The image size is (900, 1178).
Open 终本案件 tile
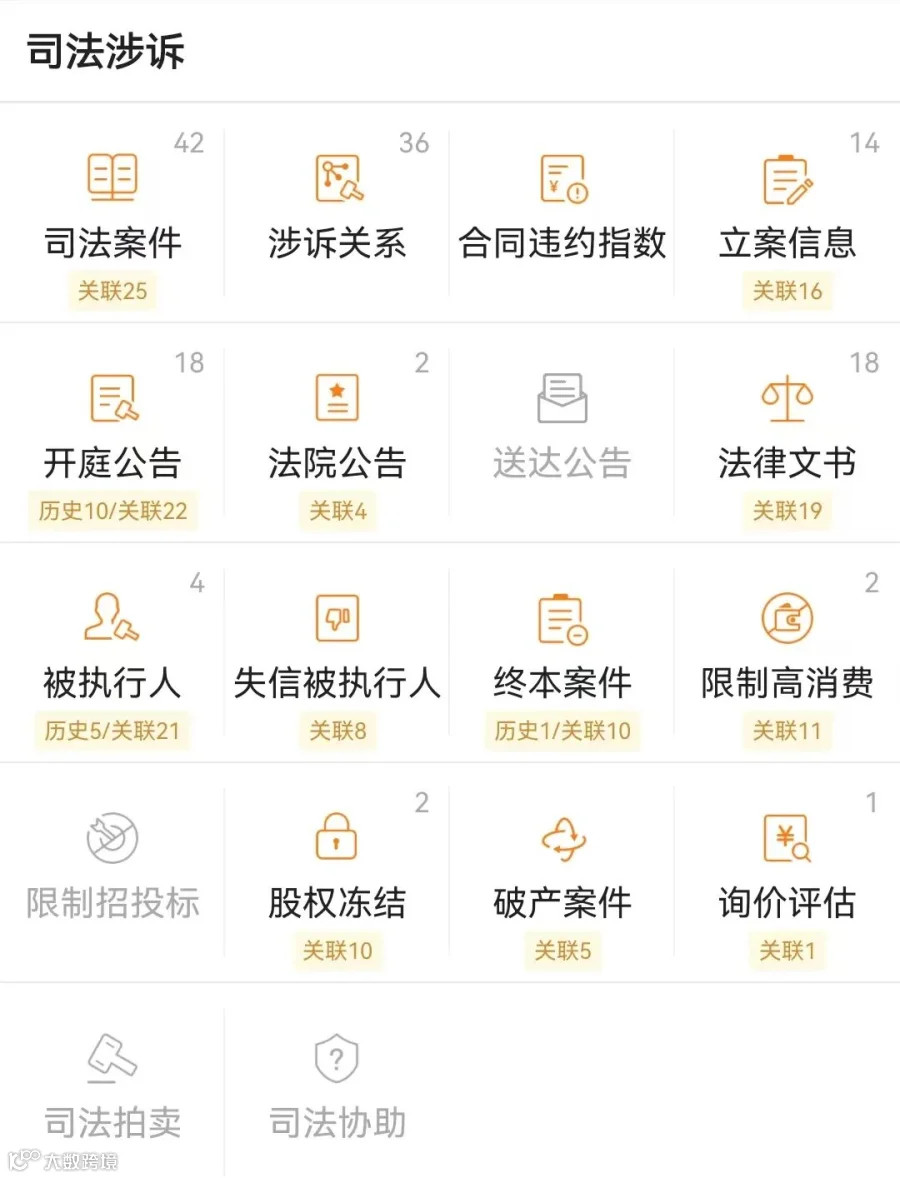coord(562,654)
